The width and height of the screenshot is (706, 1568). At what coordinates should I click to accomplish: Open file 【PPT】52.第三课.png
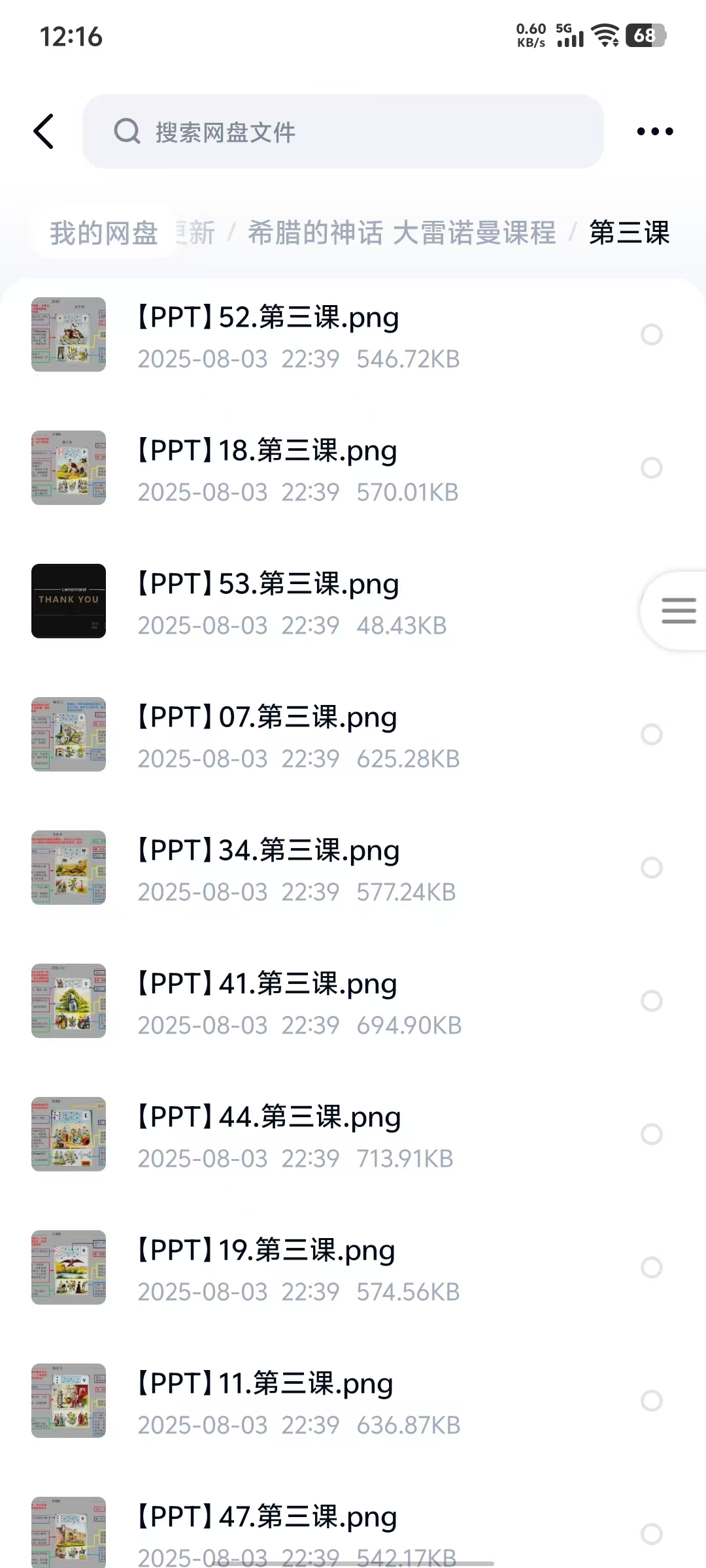coord(267,318)
